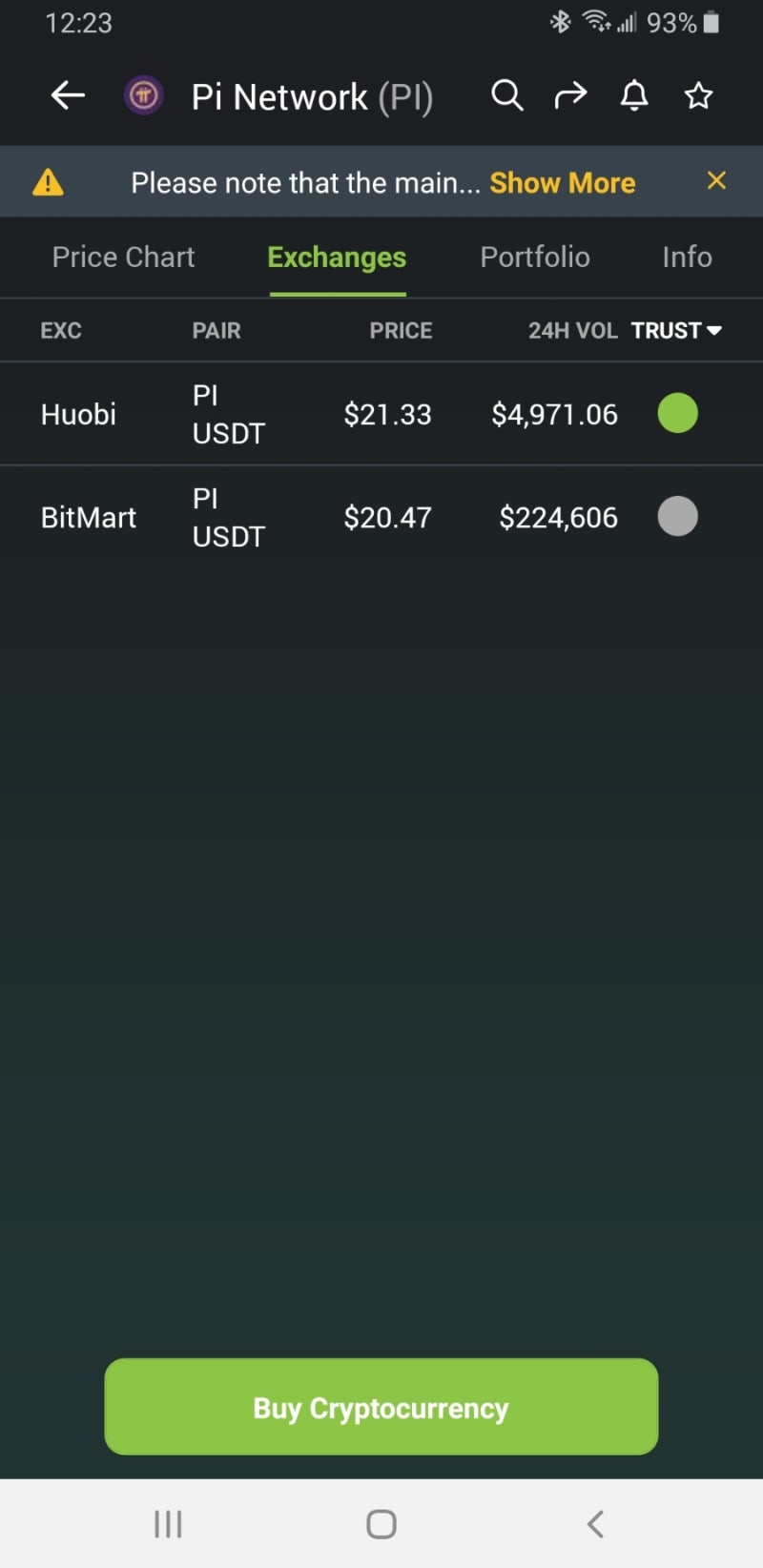Switch to the Price Chart tab
This screenshot has width=763, height=1568.
(123, 257)
